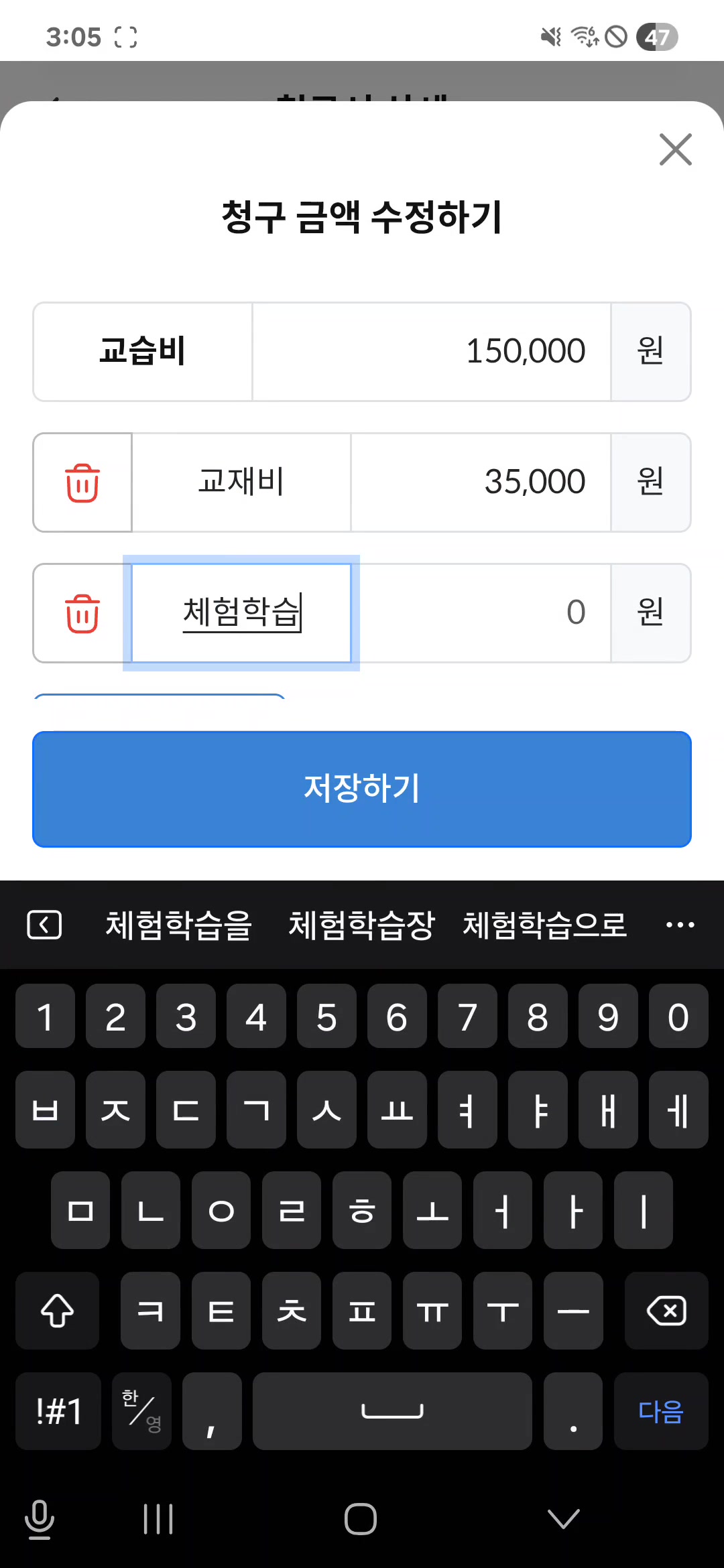Edit the 교재비 name field
724x1568 pixels.
(x=241, y=482)
